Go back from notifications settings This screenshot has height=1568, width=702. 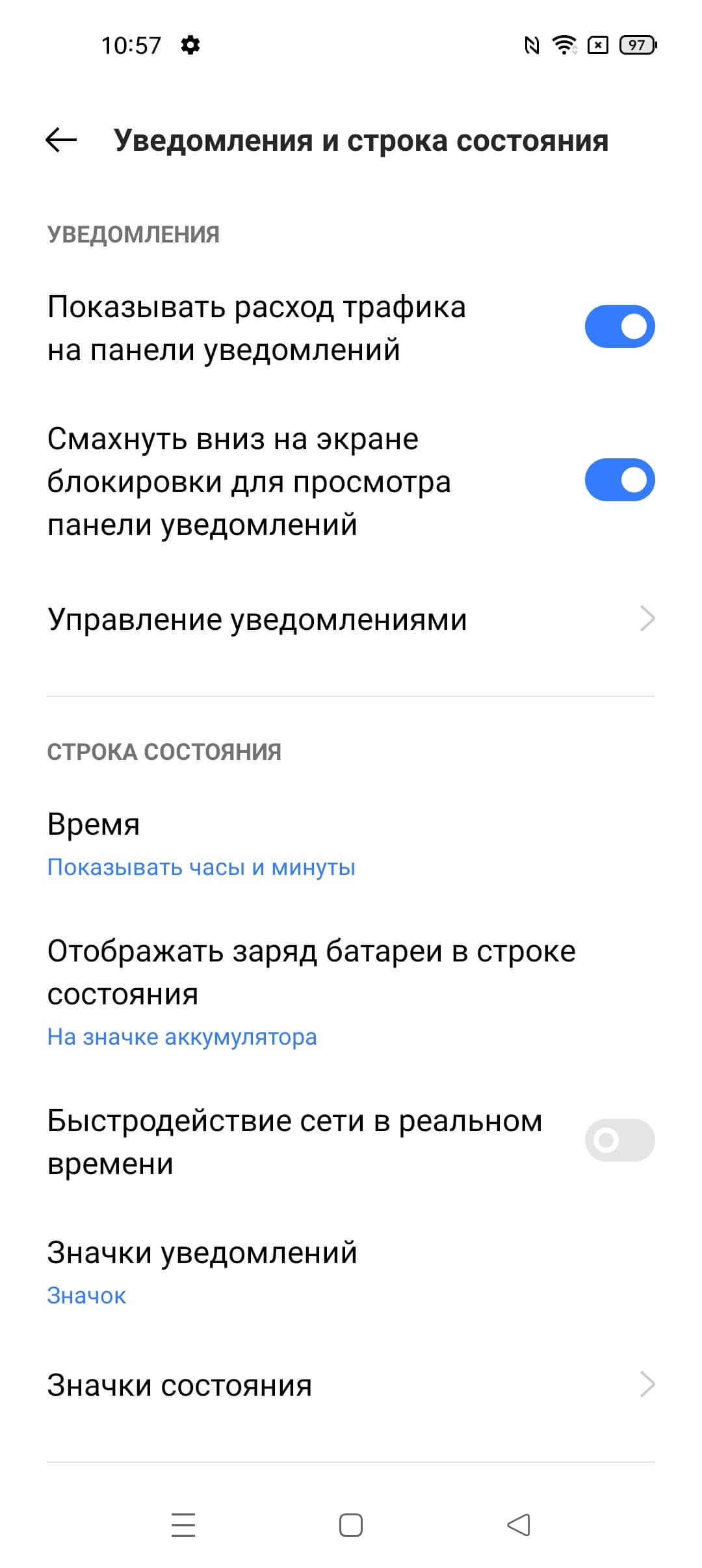(61, 140)
